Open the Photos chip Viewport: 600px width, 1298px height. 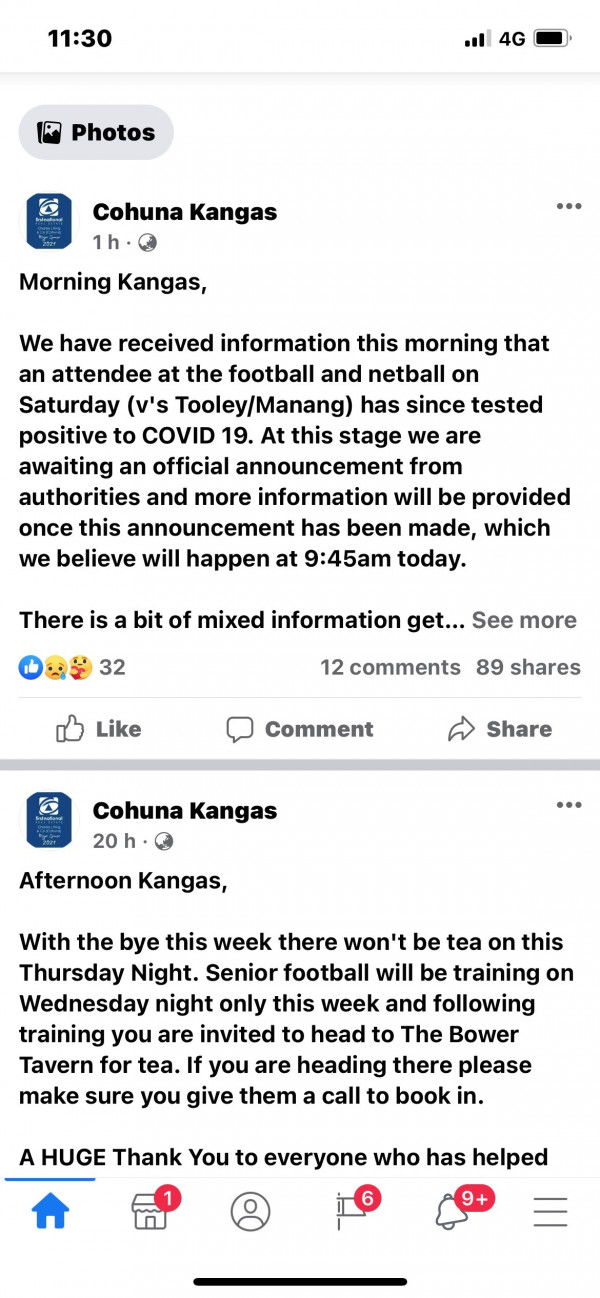tap(96, 132)
